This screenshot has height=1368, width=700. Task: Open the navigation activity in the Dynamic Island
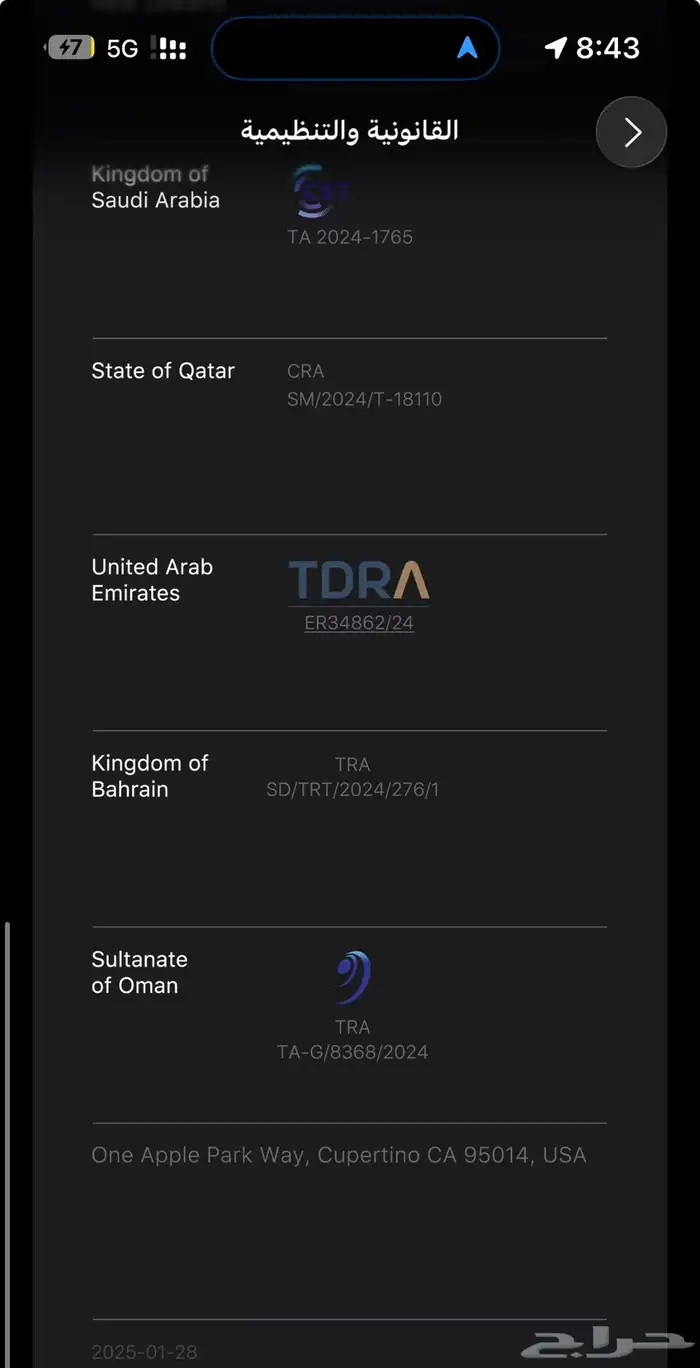[355, 48]
